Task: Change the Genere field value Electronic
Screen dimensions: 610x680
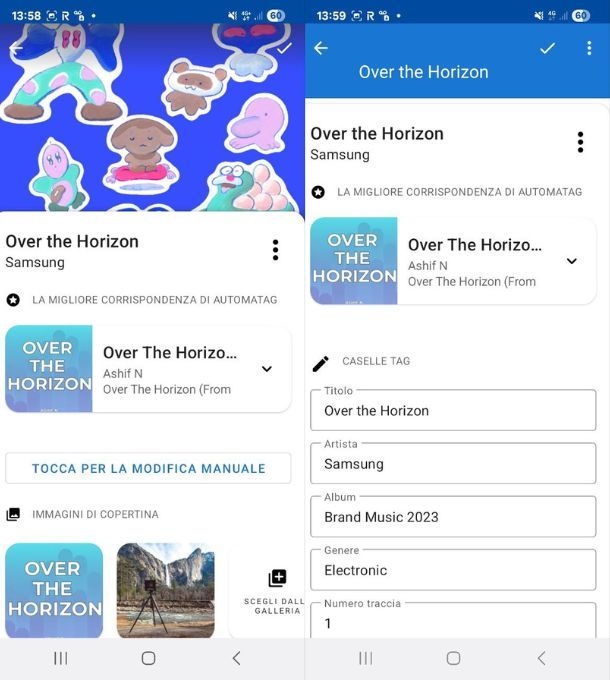Action: tap(453, 570)
